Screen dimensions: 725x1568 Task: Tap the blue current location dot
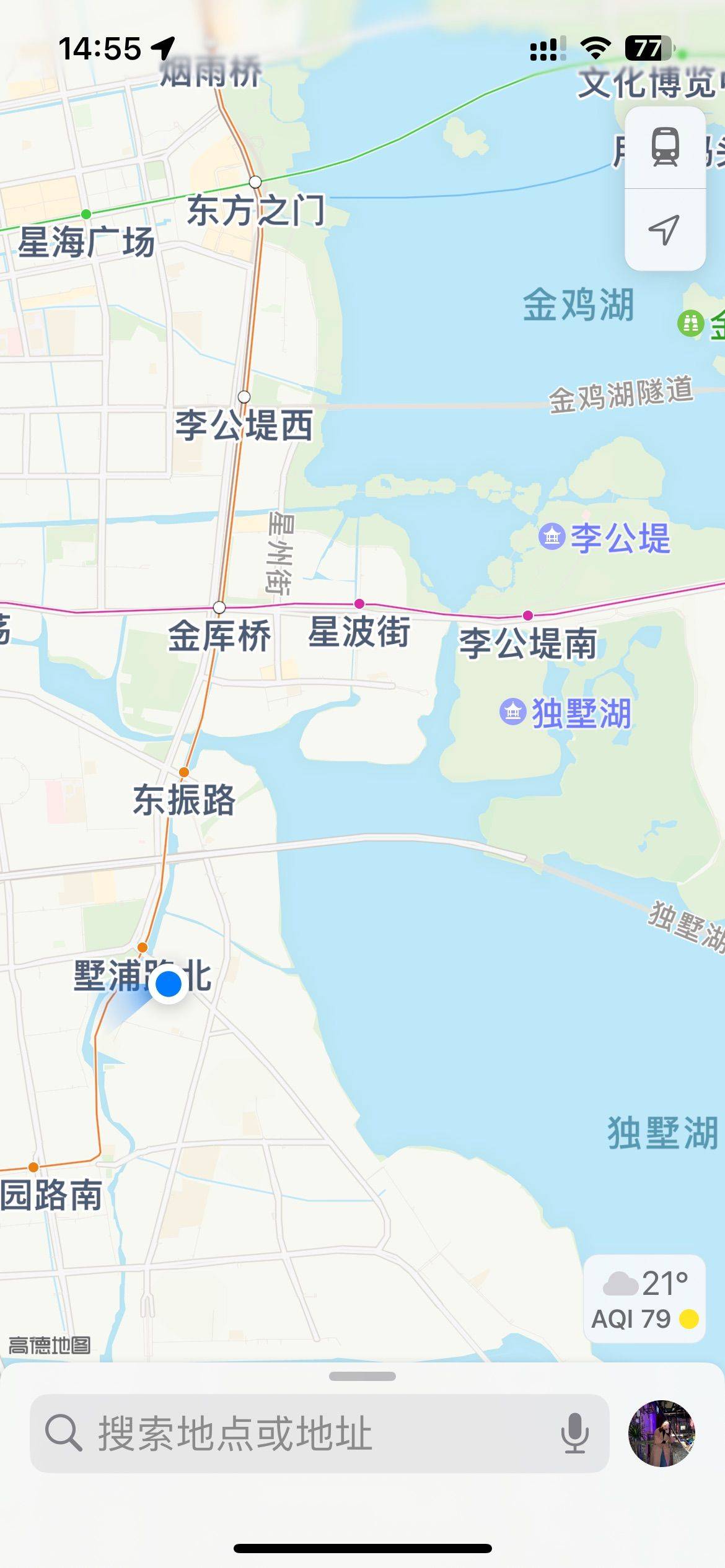click(x=168, y=983)
